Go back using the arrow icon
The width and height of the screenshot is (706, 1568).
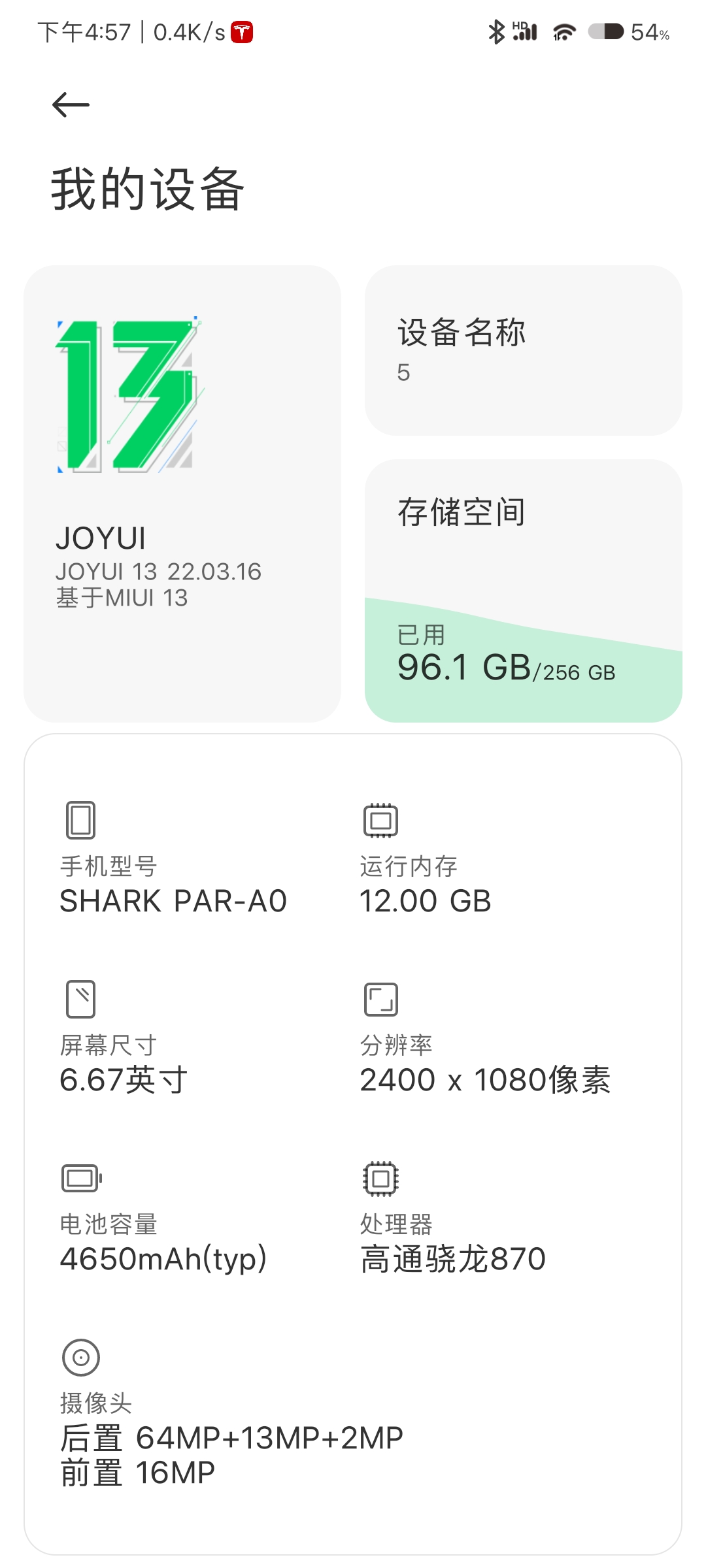71,105
